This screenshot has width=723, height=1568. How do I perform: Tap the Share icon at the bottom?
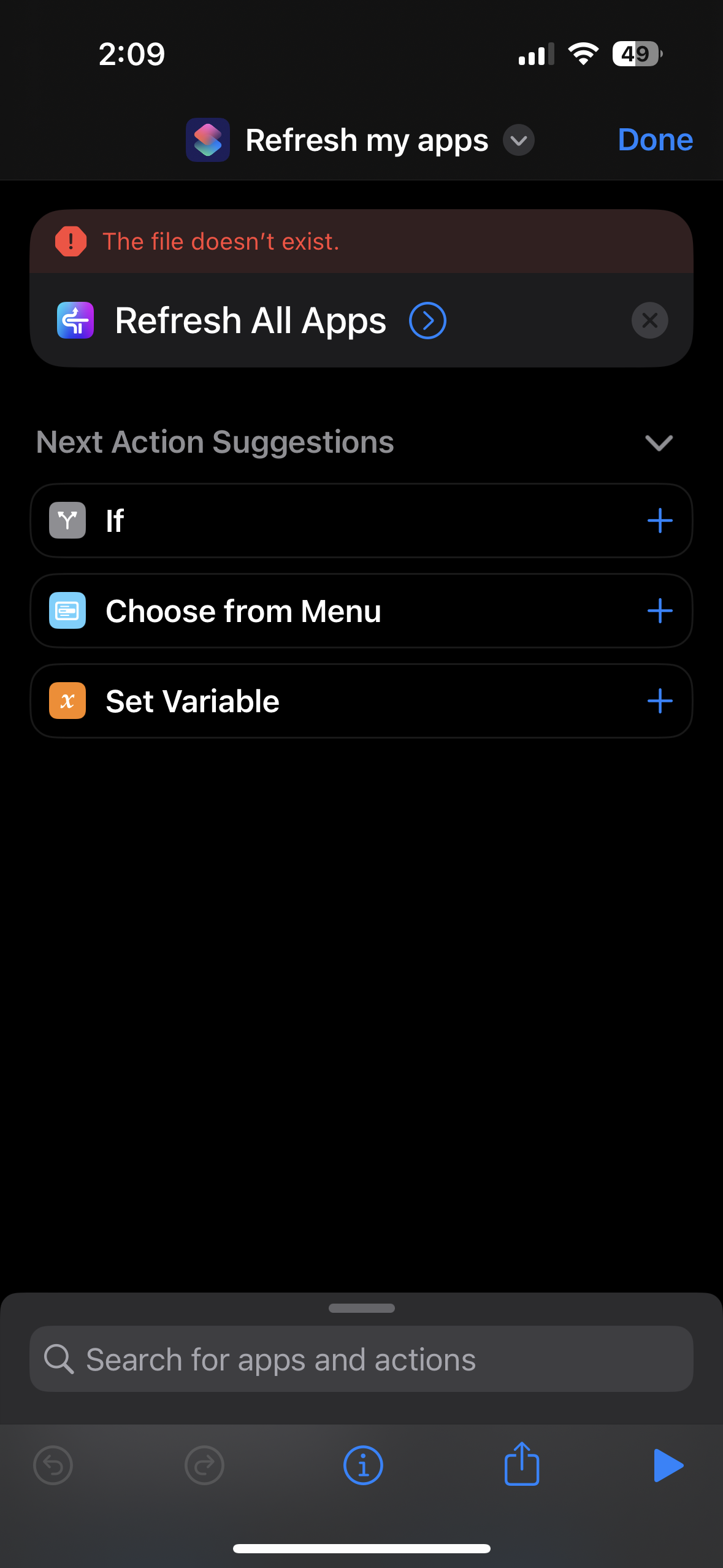tap(521, 1465)
